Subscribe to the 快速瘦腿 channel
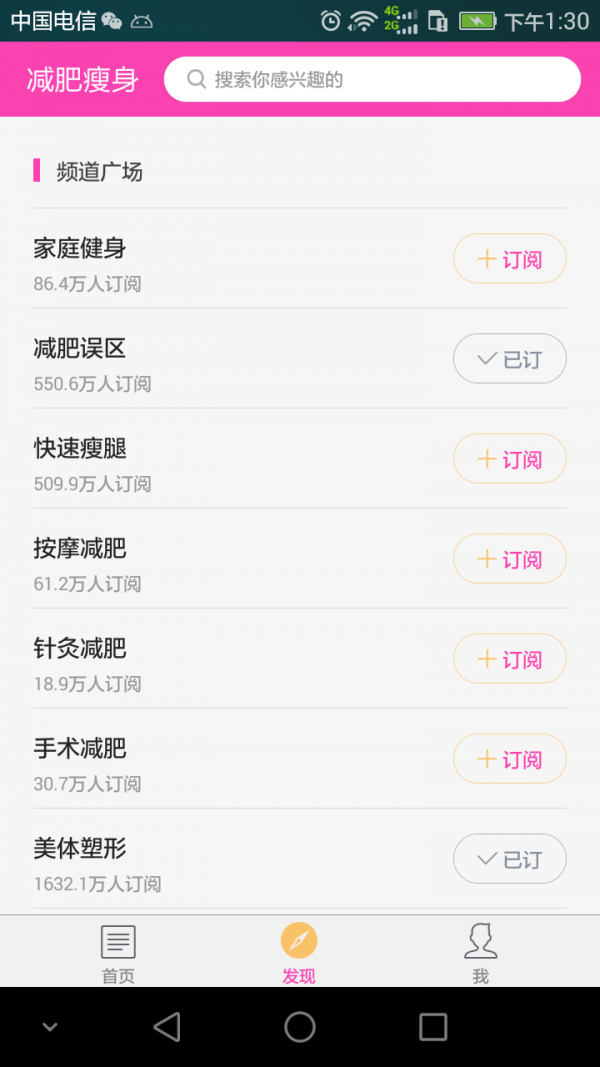The image size is (600, 1067). pos(510,459)
